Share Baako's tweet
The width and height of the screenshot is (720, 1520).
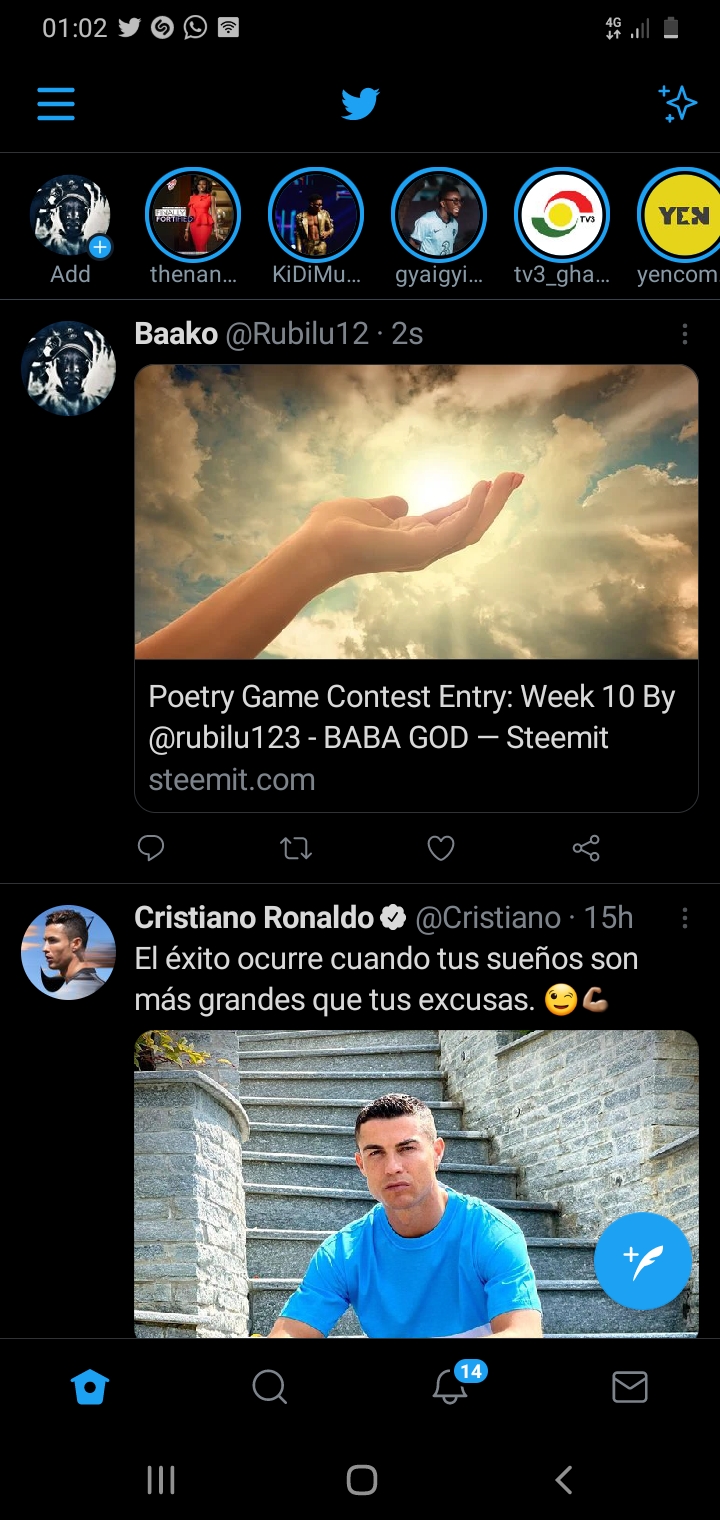[586, 849]
